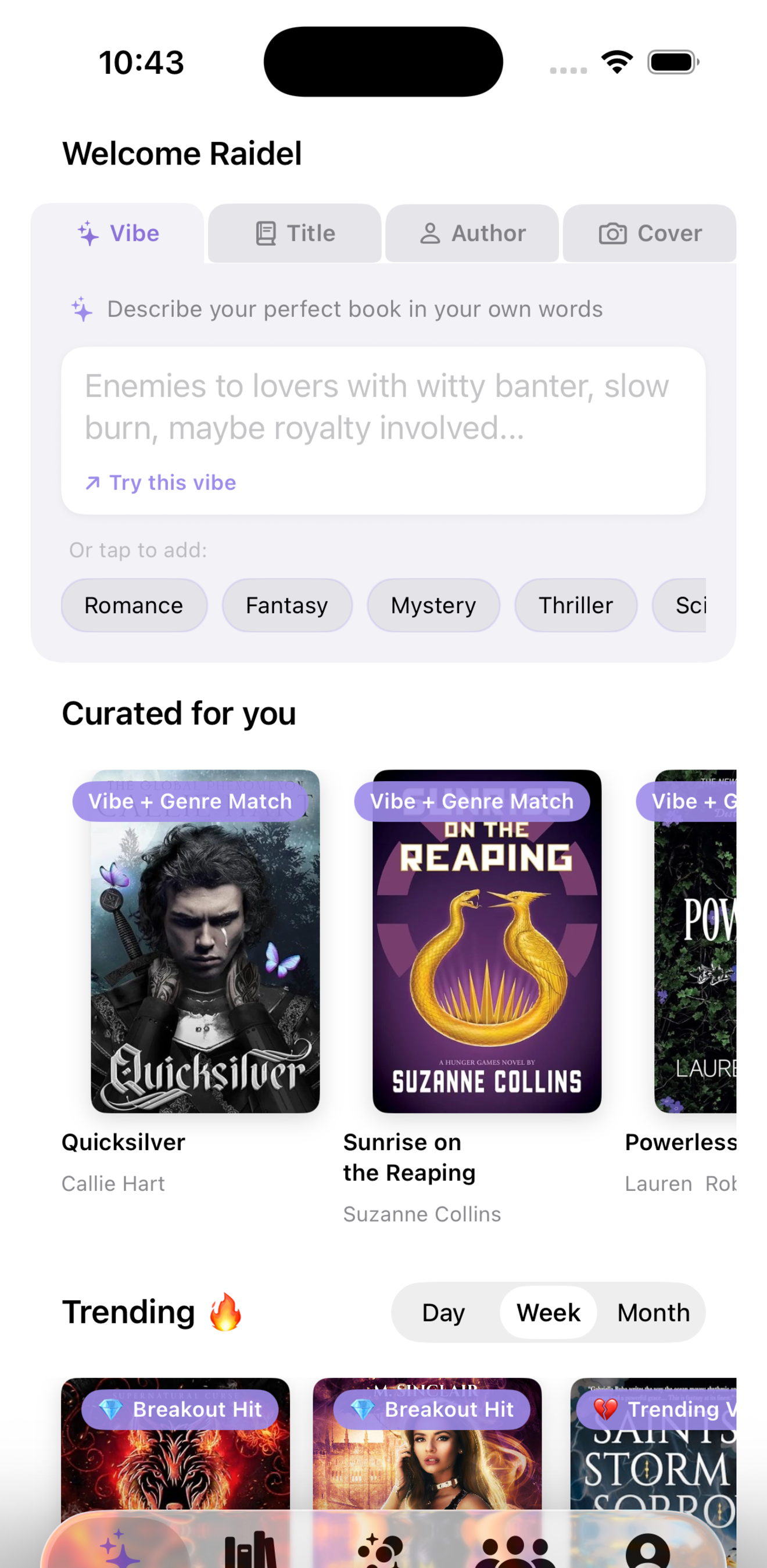Select the Mystery genre chip
The width and height of the screenshot is (767, 1568).
433,604
